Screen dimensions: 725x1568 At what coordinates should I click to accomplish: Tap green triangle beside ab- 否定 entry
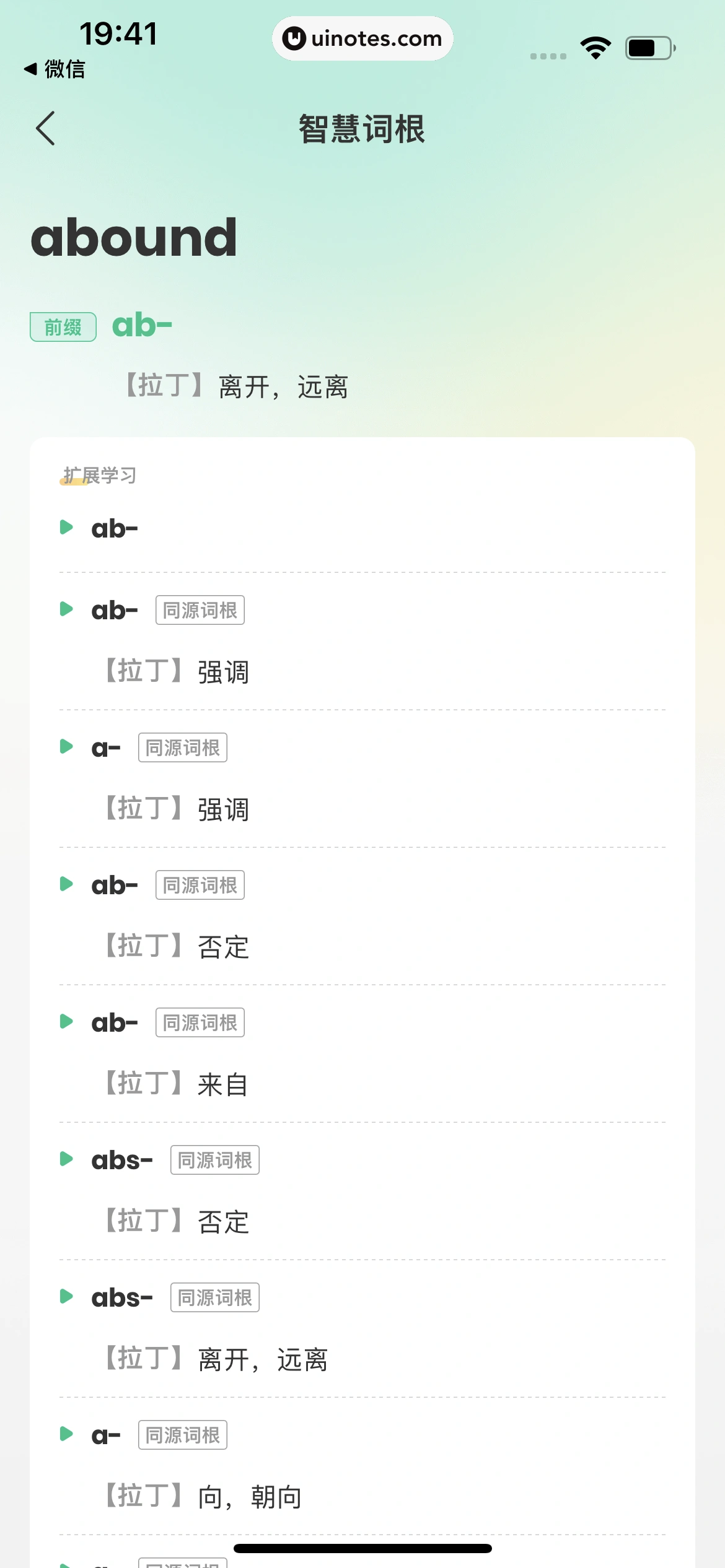coord(67,885)
